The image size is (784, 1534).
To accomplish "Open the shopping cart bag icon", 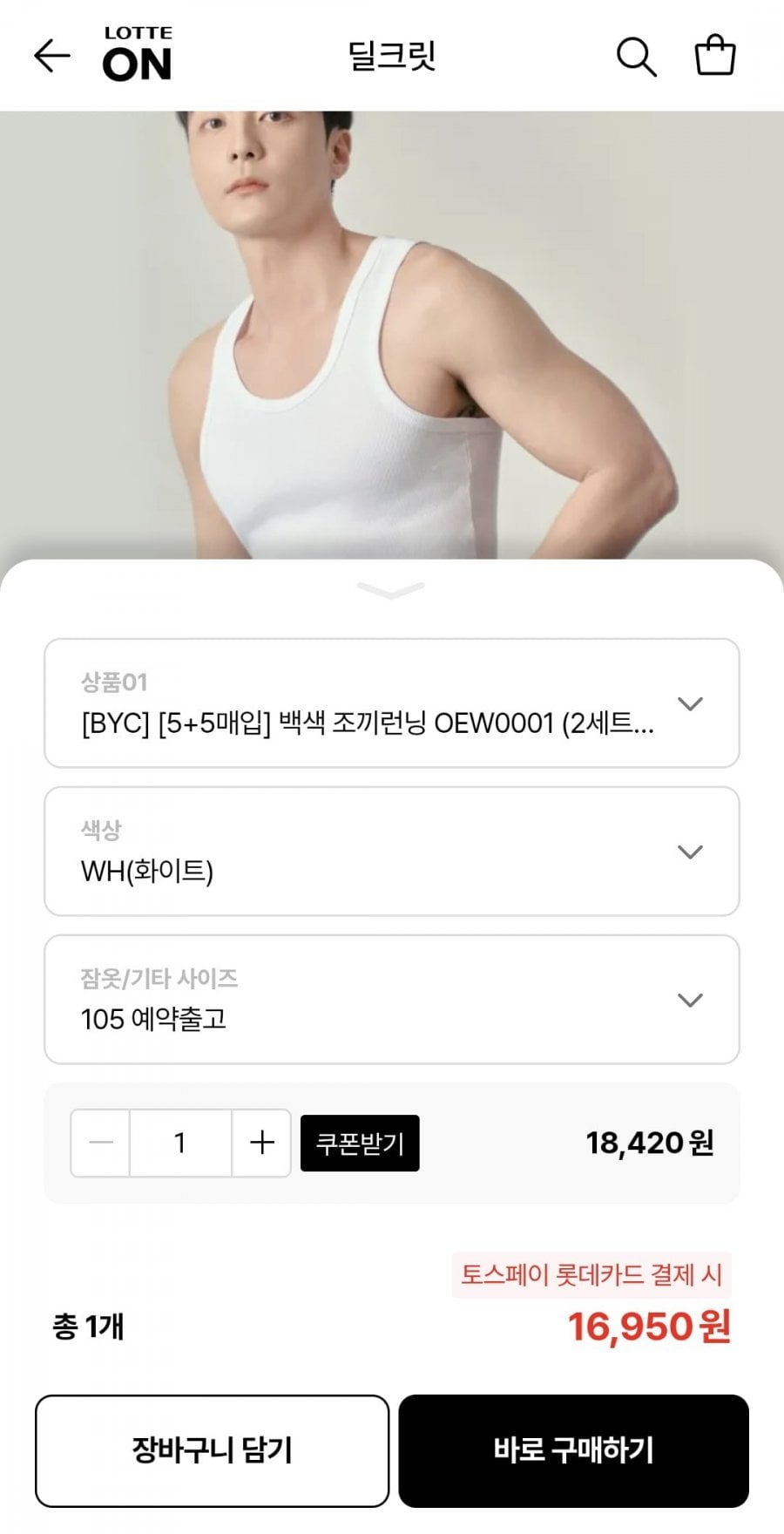I will pos(714,56).
